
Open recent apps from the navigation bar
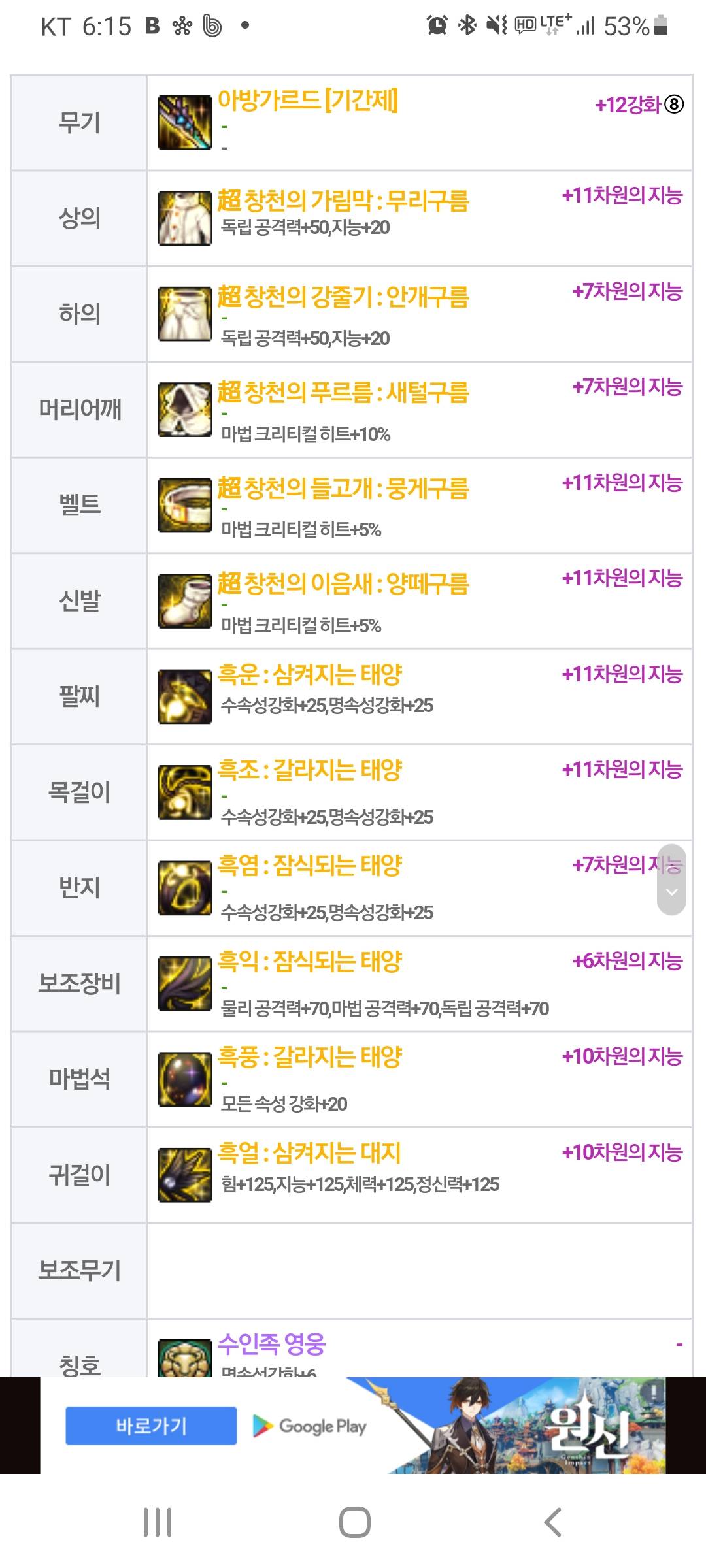158,1522
